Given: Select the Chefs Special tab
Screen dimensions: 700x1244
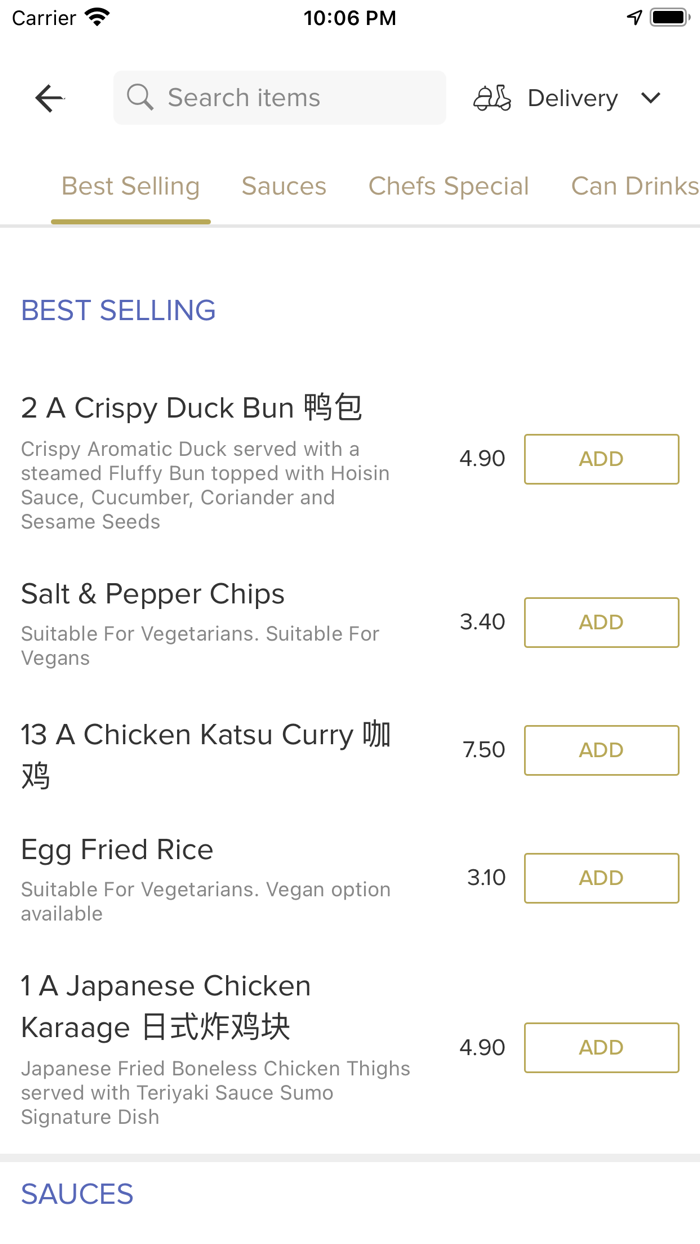Looking at the screenshot, I should click(x=448, y=187).
